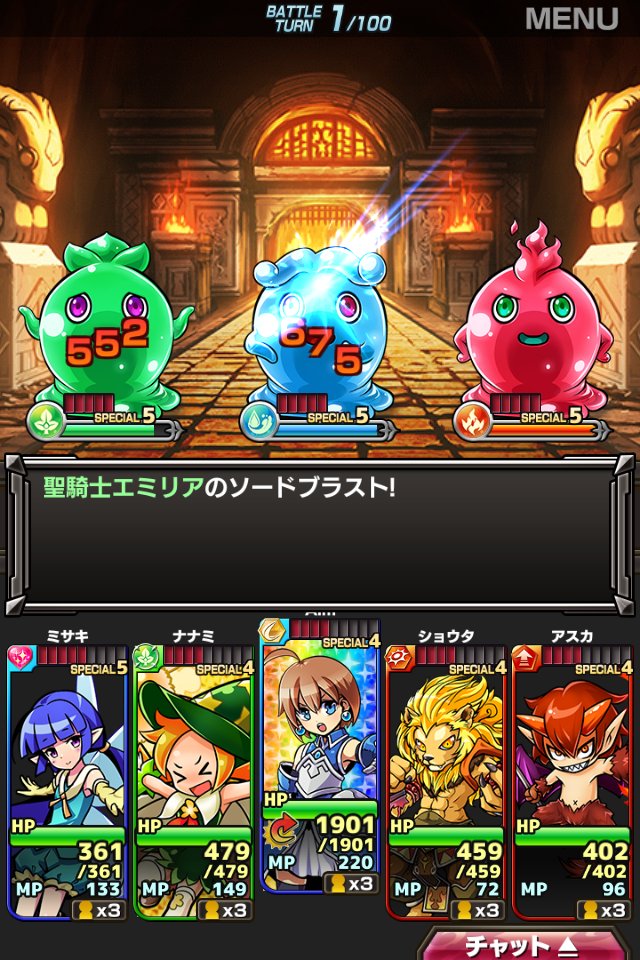Select アスカ's character card
640x960 pixels.
pos(572,782)
